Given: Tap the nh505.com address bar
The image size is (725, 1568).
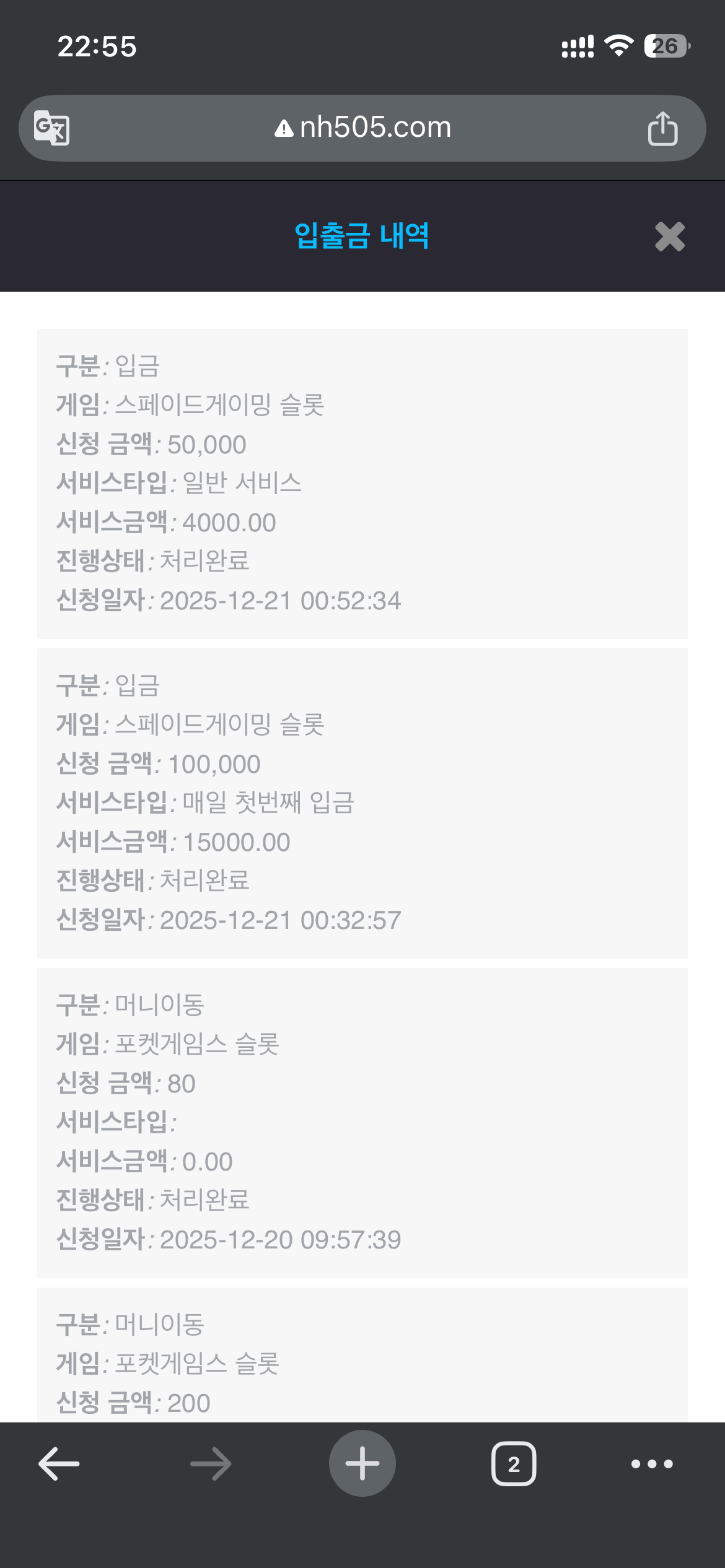Looking at the screenshot, I should 362,128.
